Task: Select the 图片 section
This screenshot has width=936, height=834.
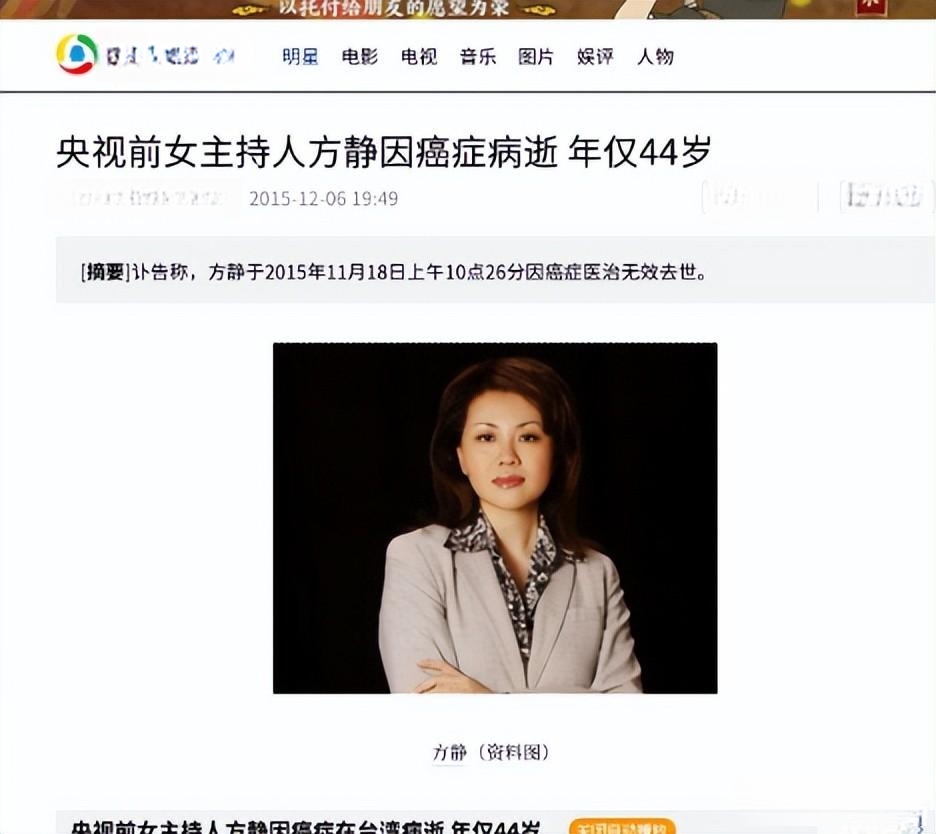Action: pyautogui.click(x=536, y=57)
